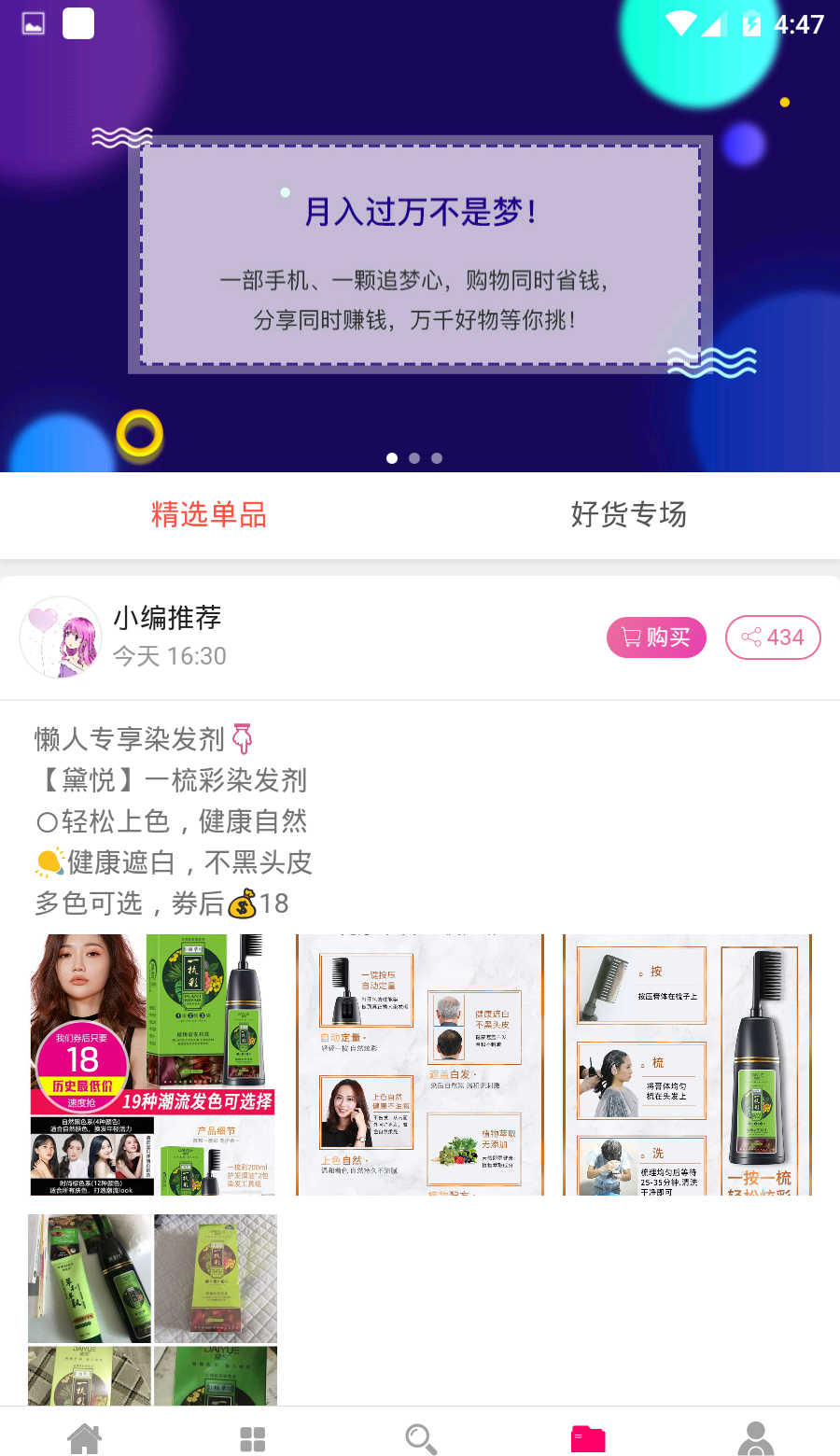Open 小编推荐 profile avatar
The width and height of the screenshot is (840, 1456).
[61, 637]
